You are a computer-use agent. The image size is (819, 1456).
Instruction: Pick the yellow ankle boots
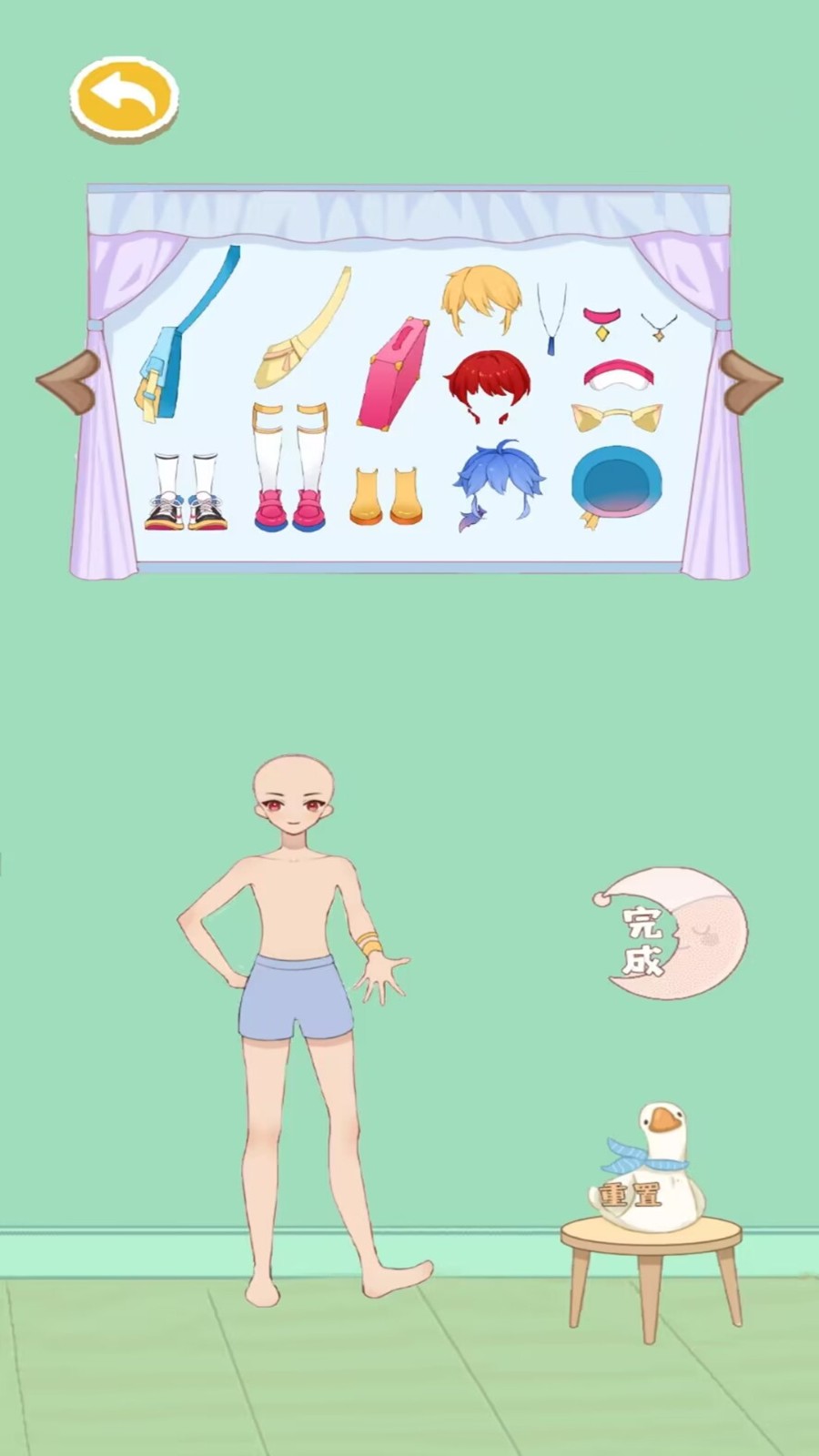tap(386, 497)
